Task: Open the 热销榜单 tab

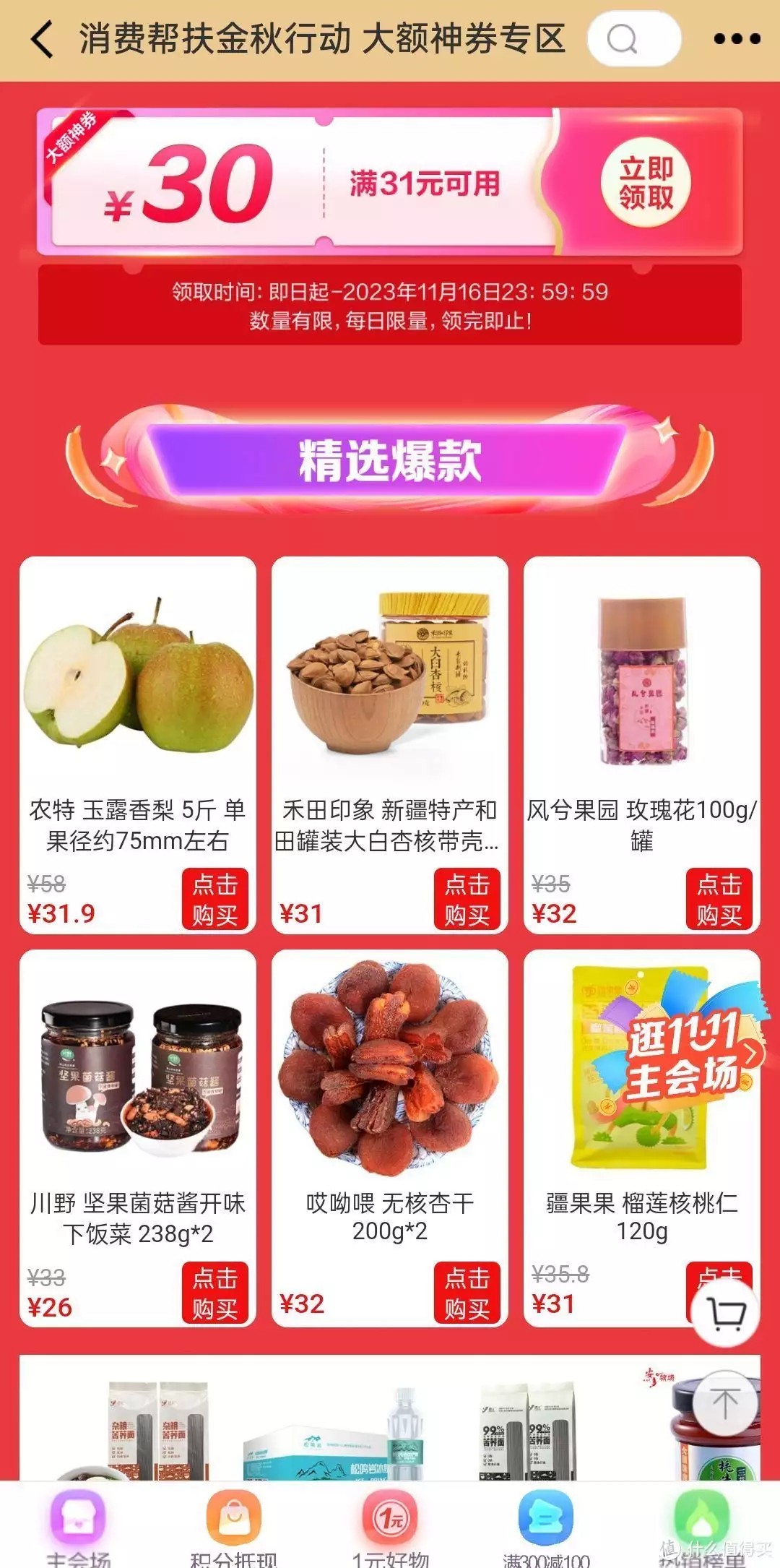Action: pyautogui.click(x=701, y=1528)
